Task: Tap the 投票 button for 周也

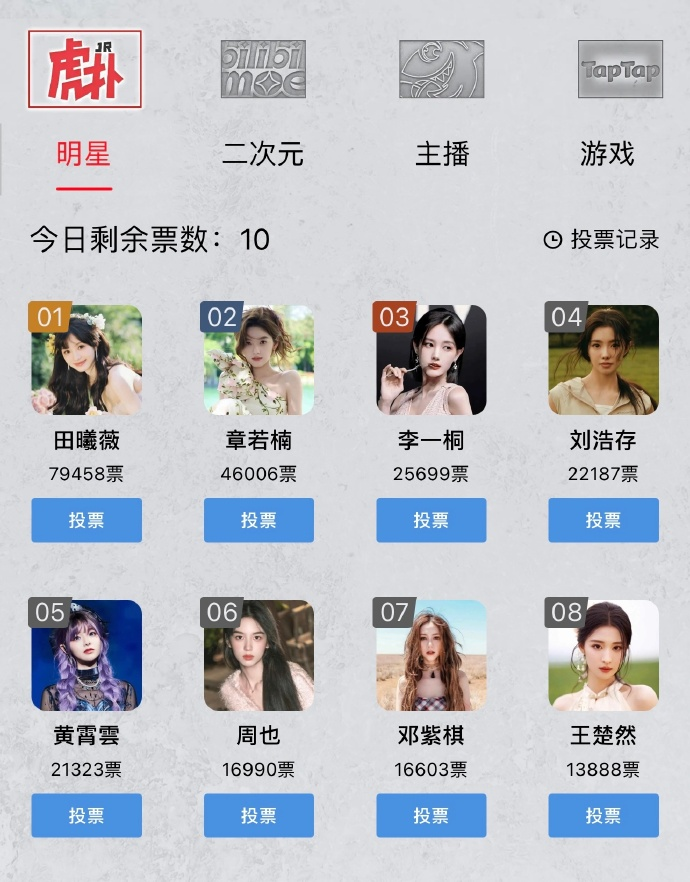Action: (259, 815)
